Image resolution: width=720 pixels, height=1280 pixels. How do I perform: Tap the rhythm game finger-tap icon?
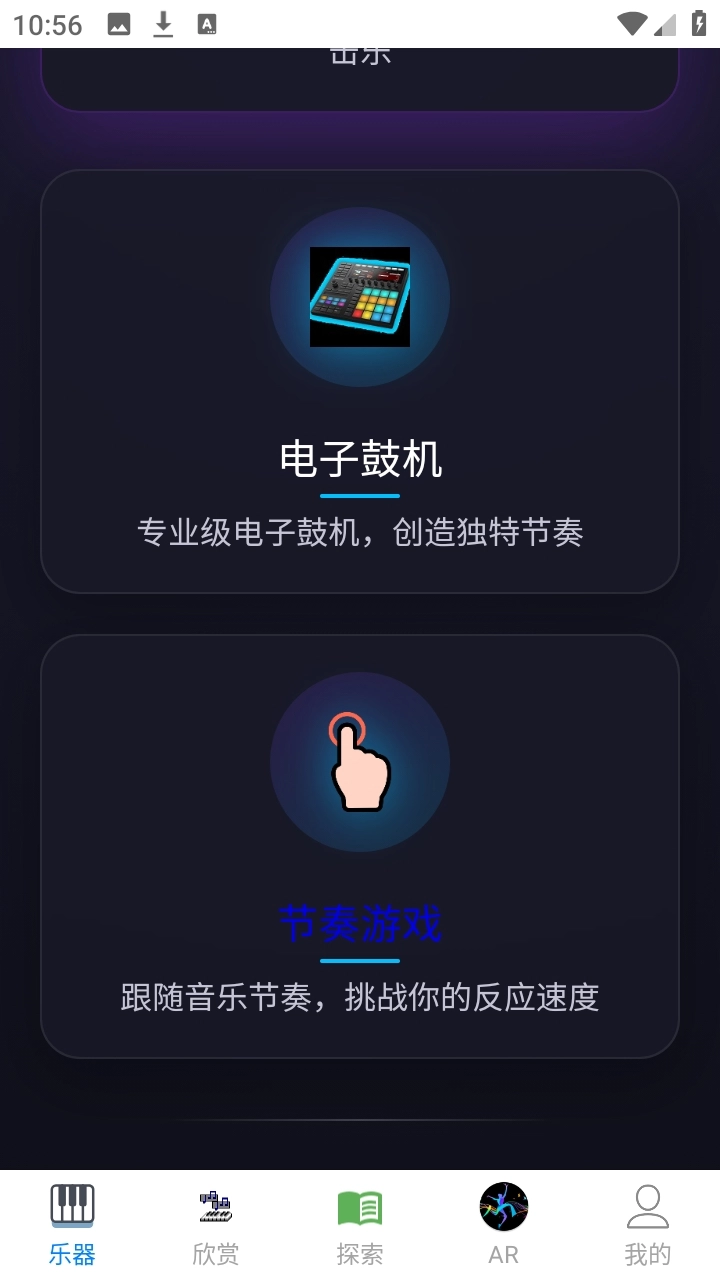point(360,762)
